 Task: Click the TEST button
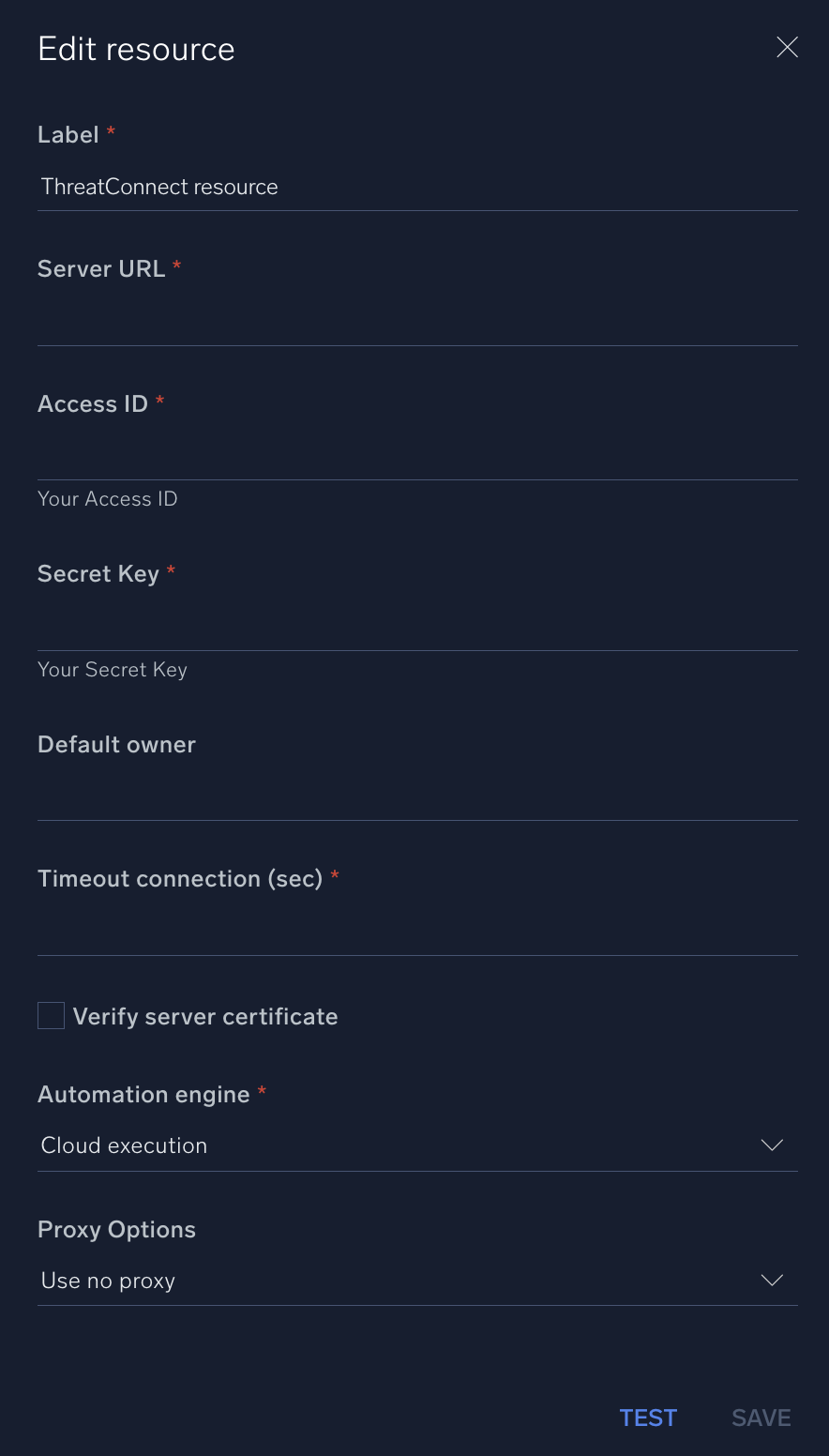[648, 1418]
